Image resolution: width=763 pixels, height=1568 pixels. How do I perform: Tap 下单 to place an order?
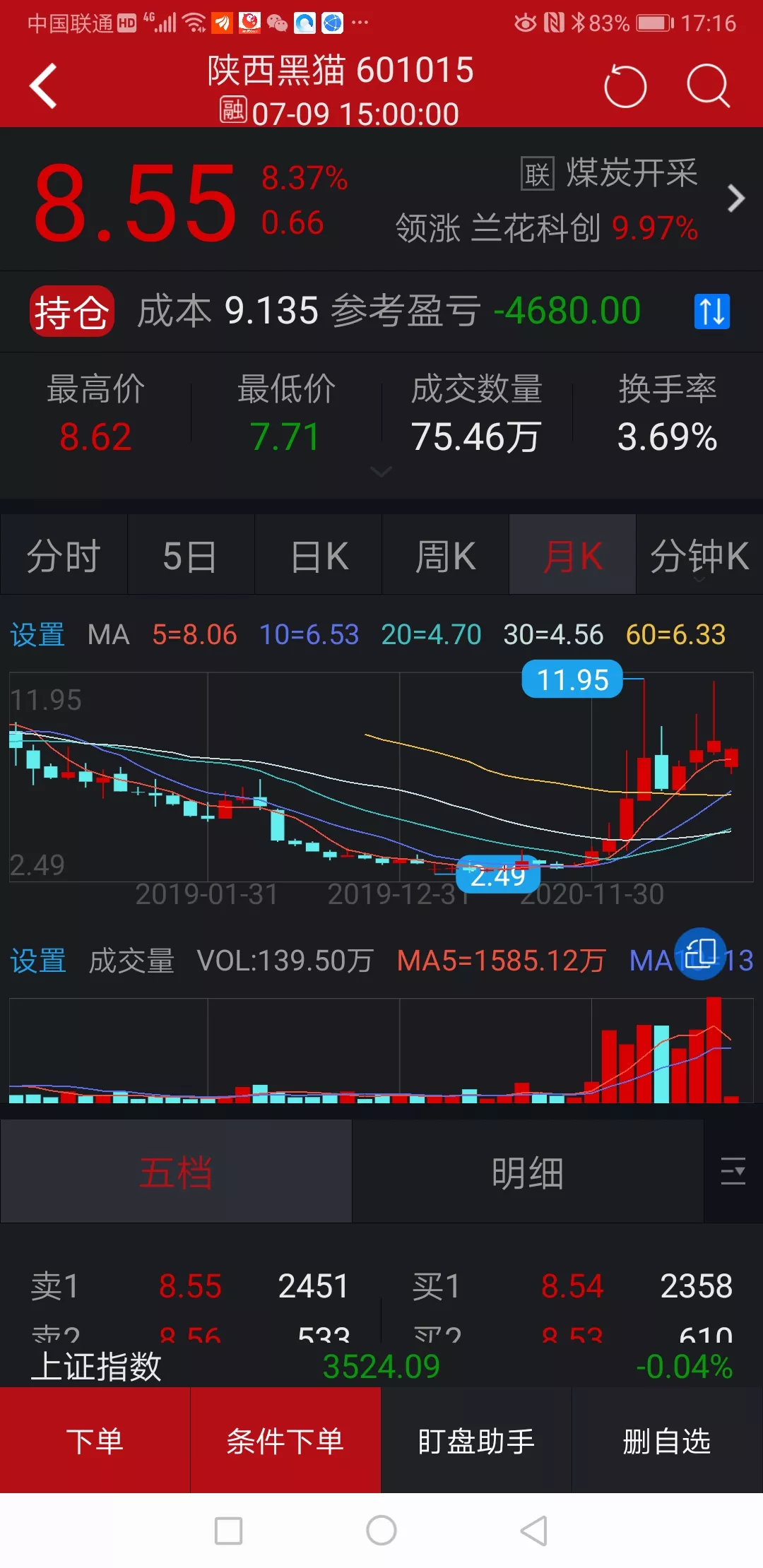pyautogui.click(x=95, y=1441)
